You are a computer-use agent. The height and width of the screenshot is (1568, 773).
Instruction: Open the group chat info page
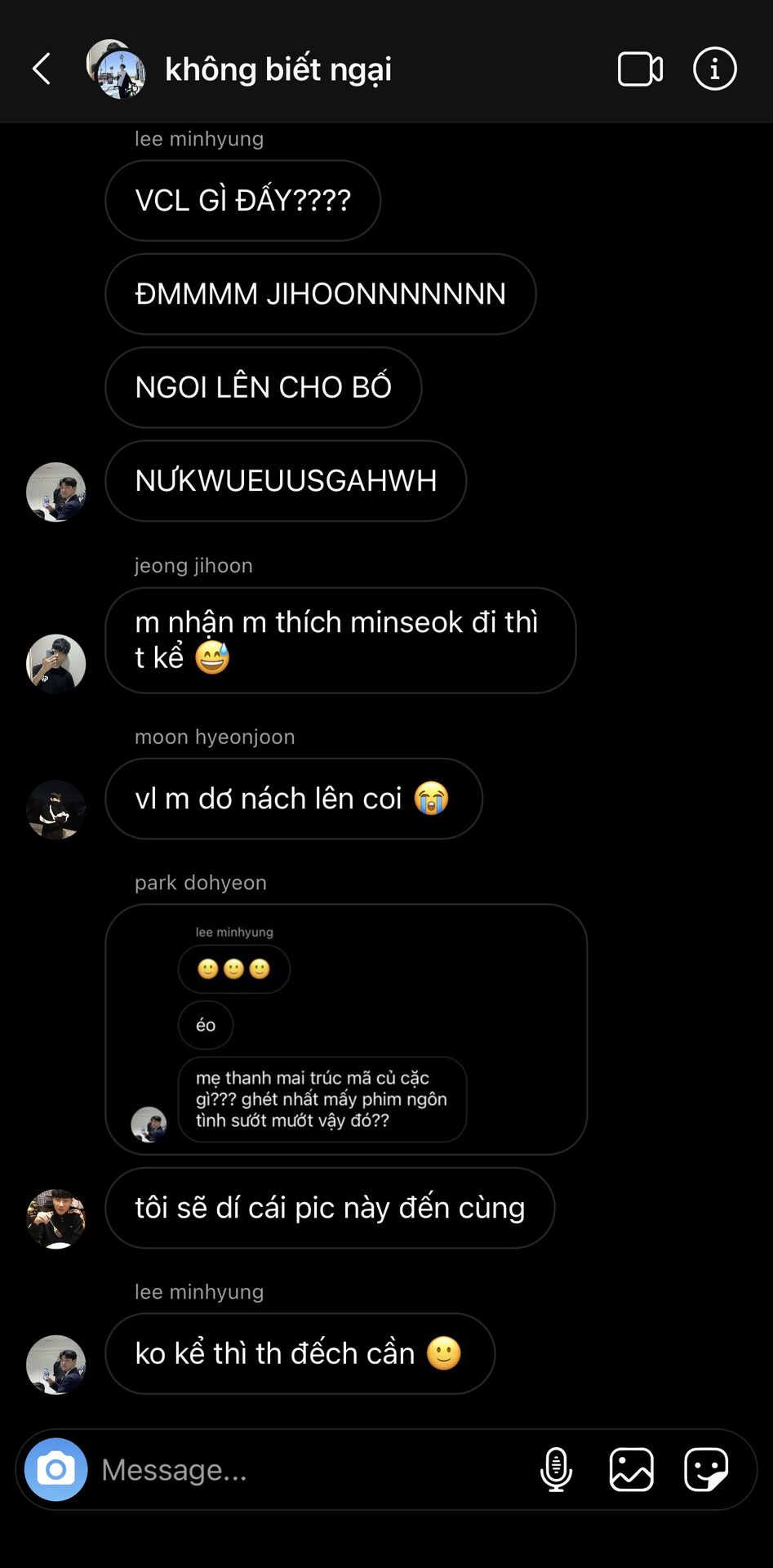coord(714,69)
